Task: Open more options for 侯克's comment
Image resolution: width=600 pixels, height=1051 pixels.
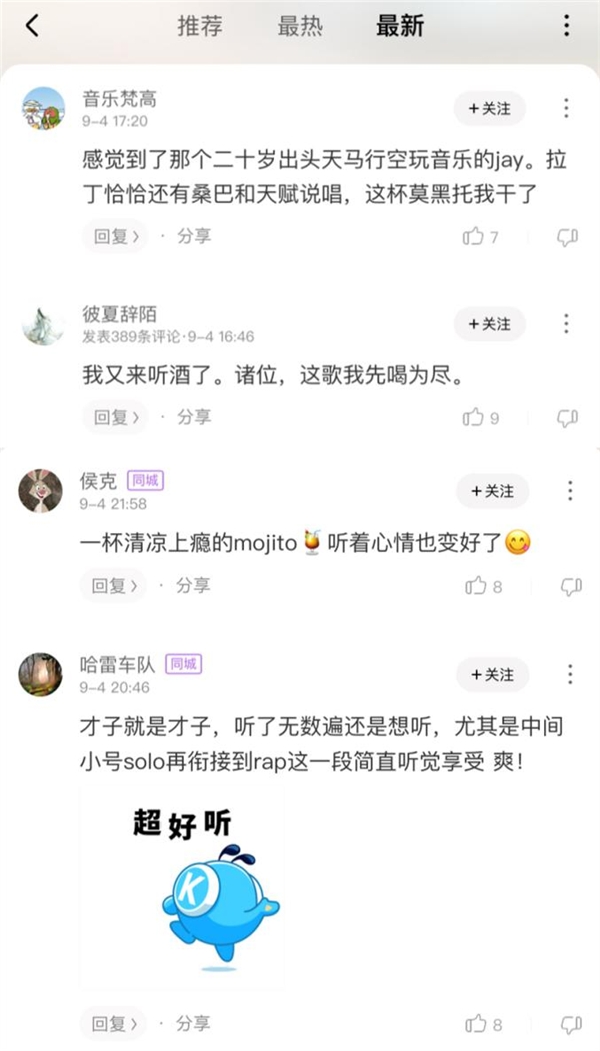Action: (x=569, y=491)
